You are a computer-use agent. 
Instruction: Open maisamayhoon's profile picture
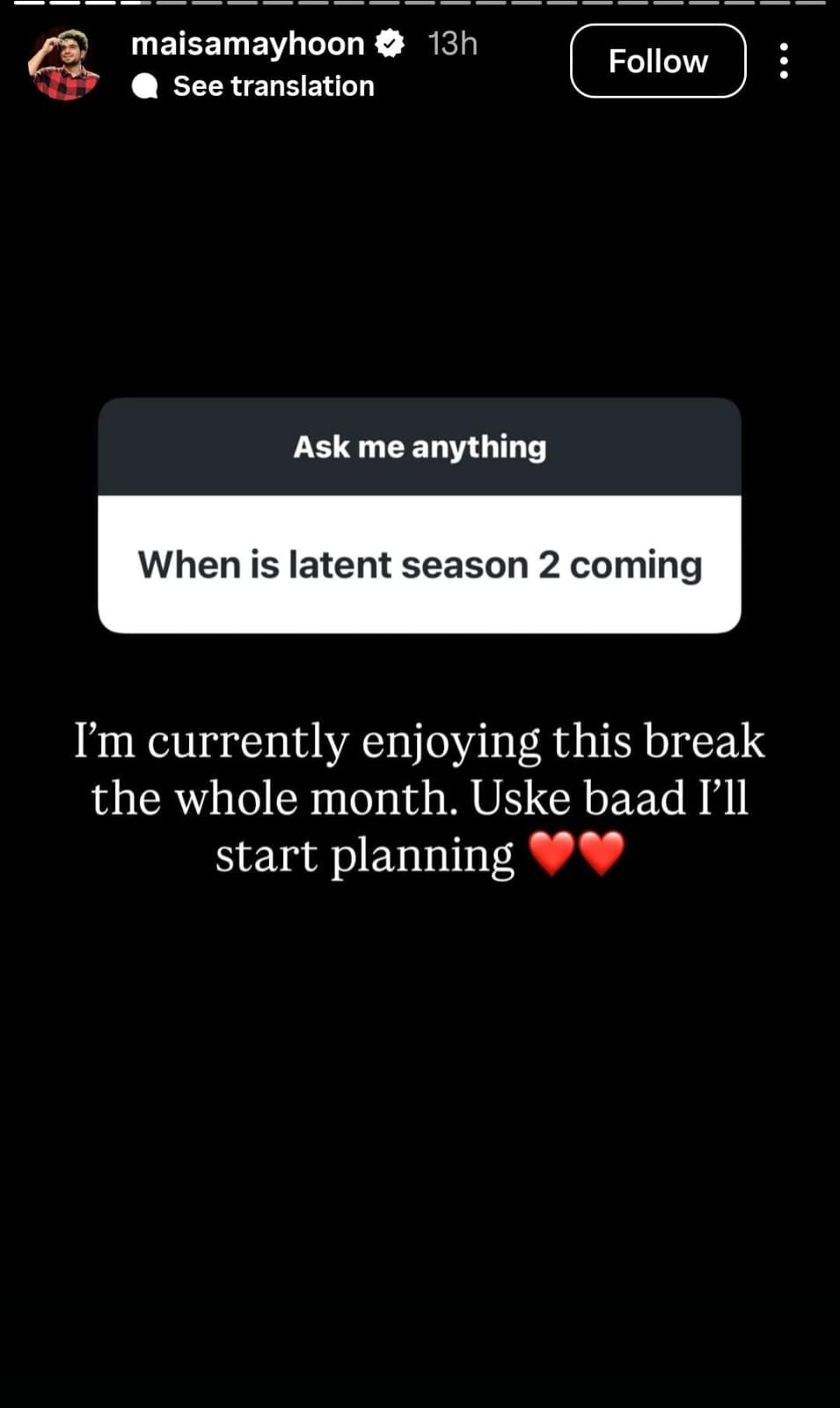point(63,64)
